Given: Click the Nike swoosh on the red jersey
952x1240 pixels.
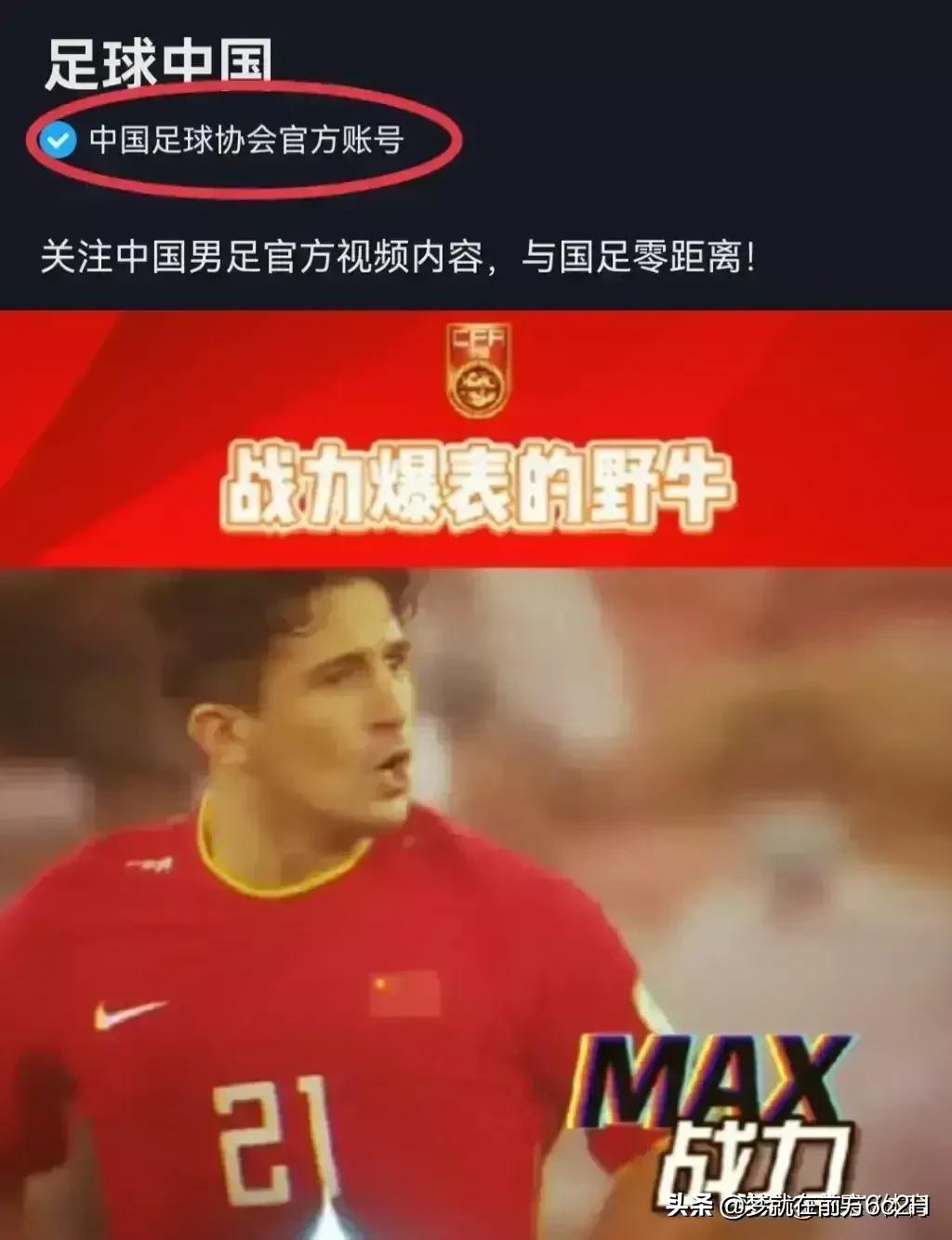Looking at the screenshot, I should tap(130, 1012).
